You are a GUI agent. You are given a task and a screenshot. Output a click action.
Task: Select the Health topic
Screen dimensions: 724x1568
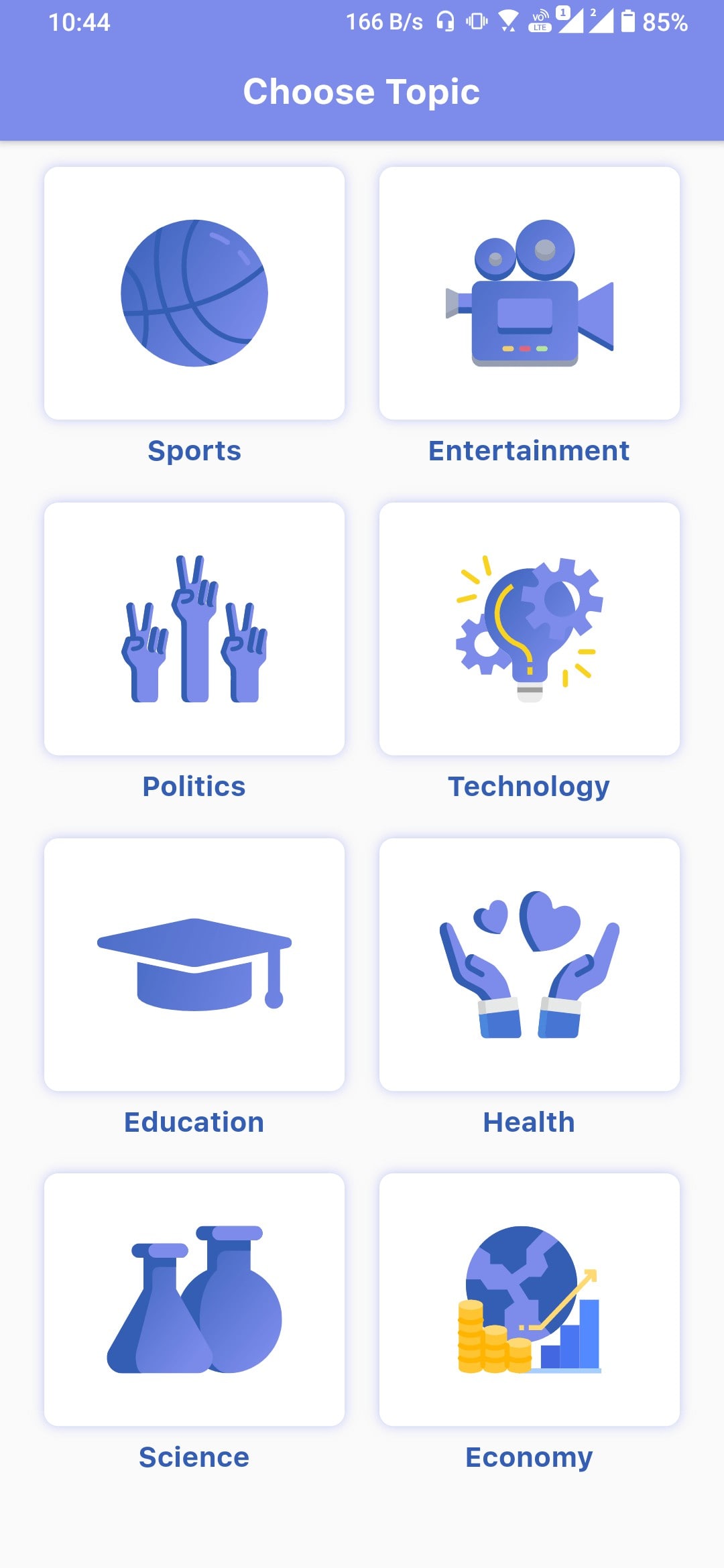pos(530,965)
